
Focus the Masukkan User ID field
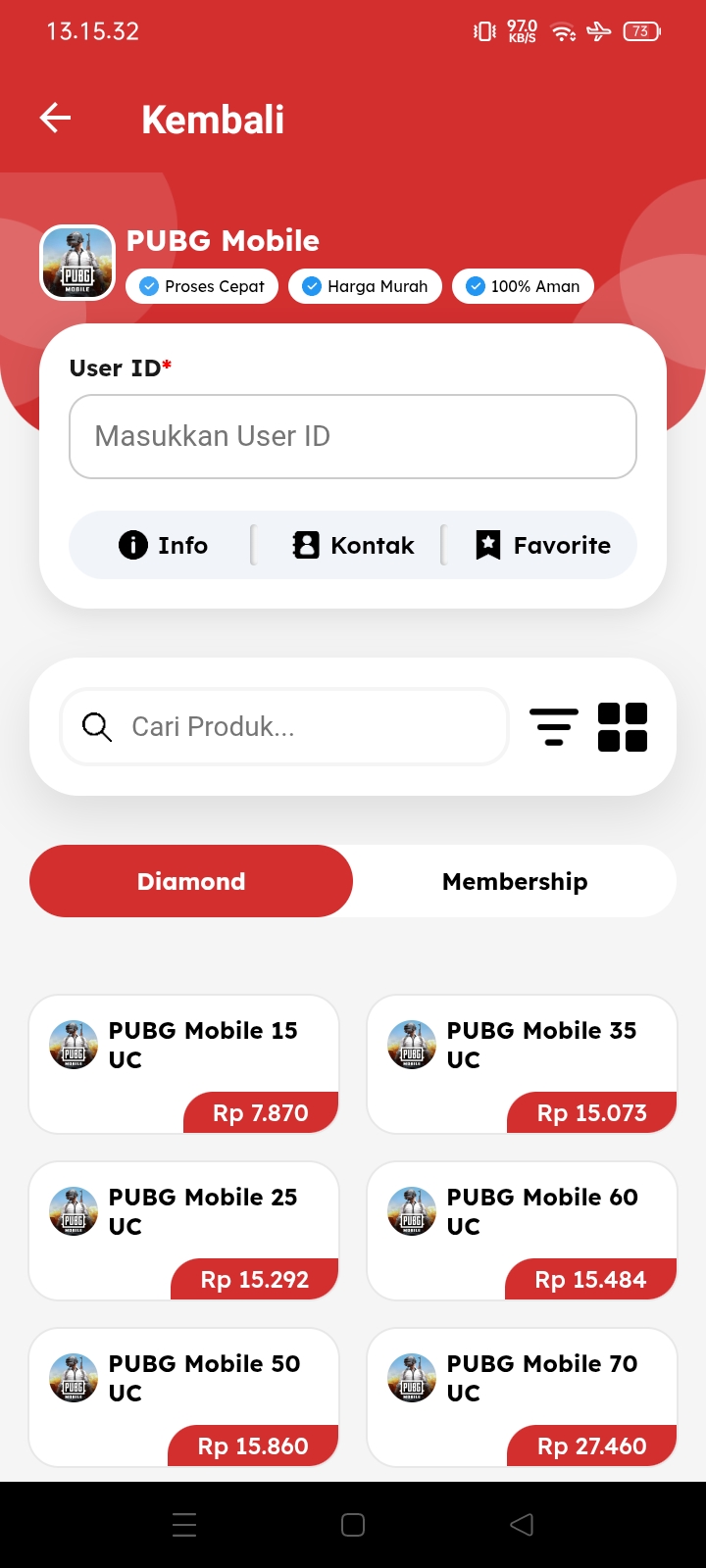(x=353, y=436)
